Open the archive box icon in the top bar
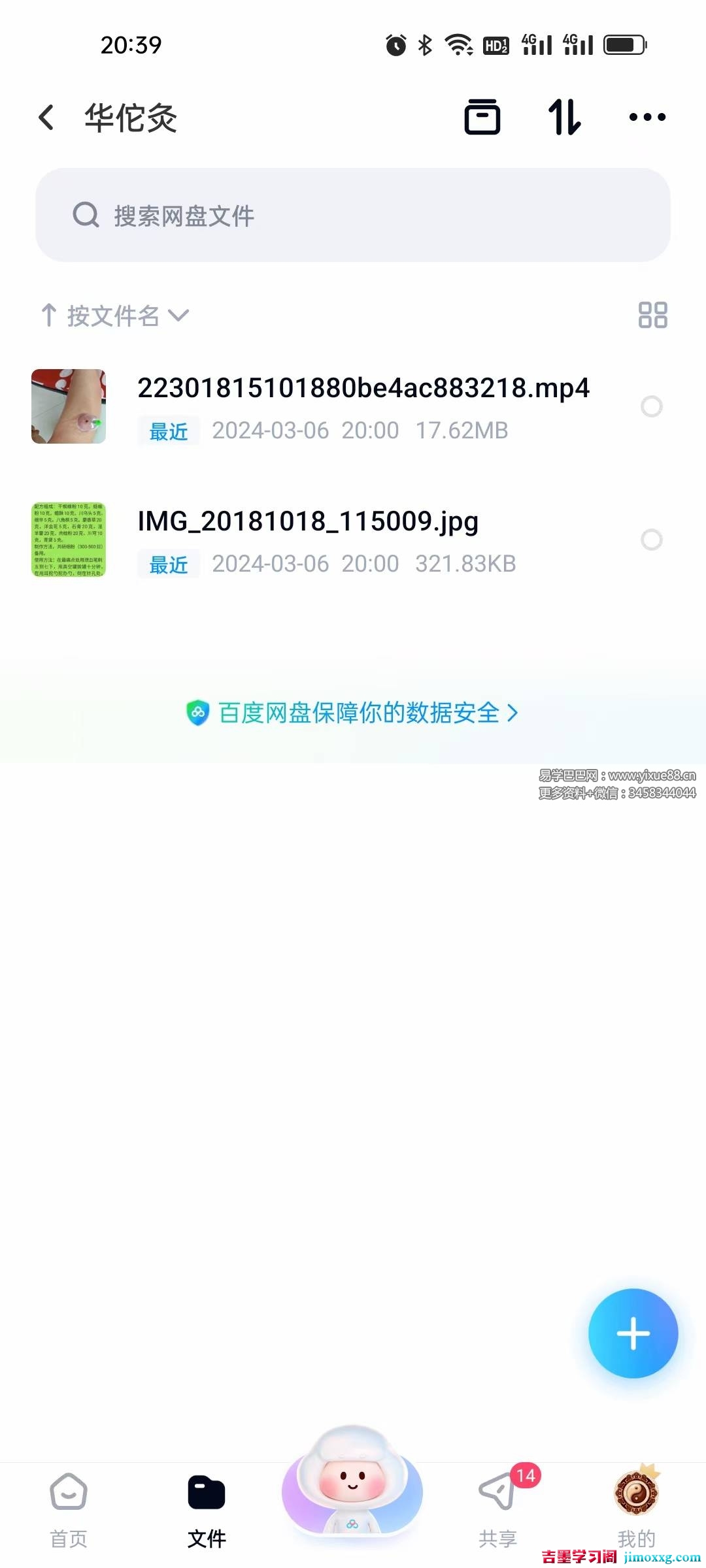 (482, 118)
